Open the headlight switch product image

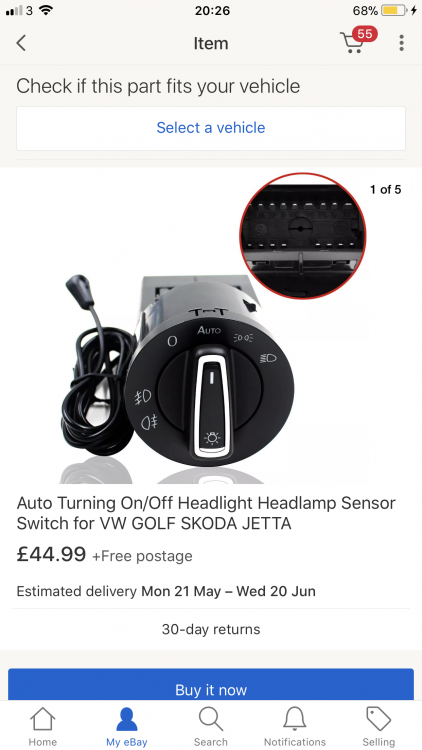tap(211, 330)
